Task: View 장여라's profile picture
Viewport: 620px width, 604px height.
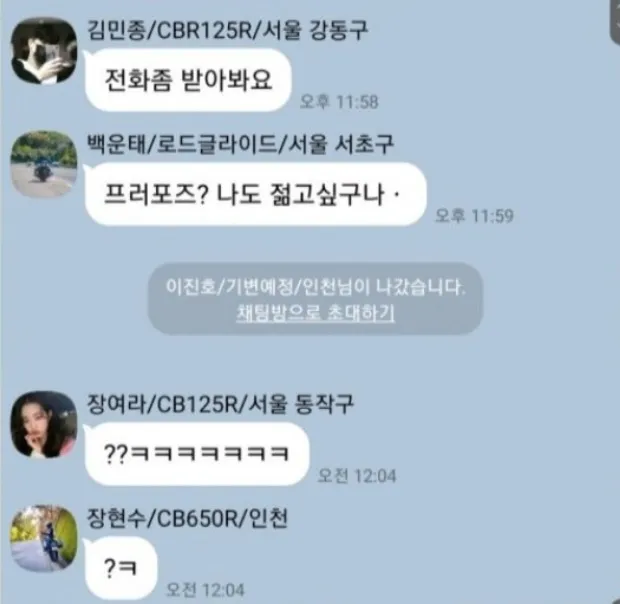Action: point(44,425)
